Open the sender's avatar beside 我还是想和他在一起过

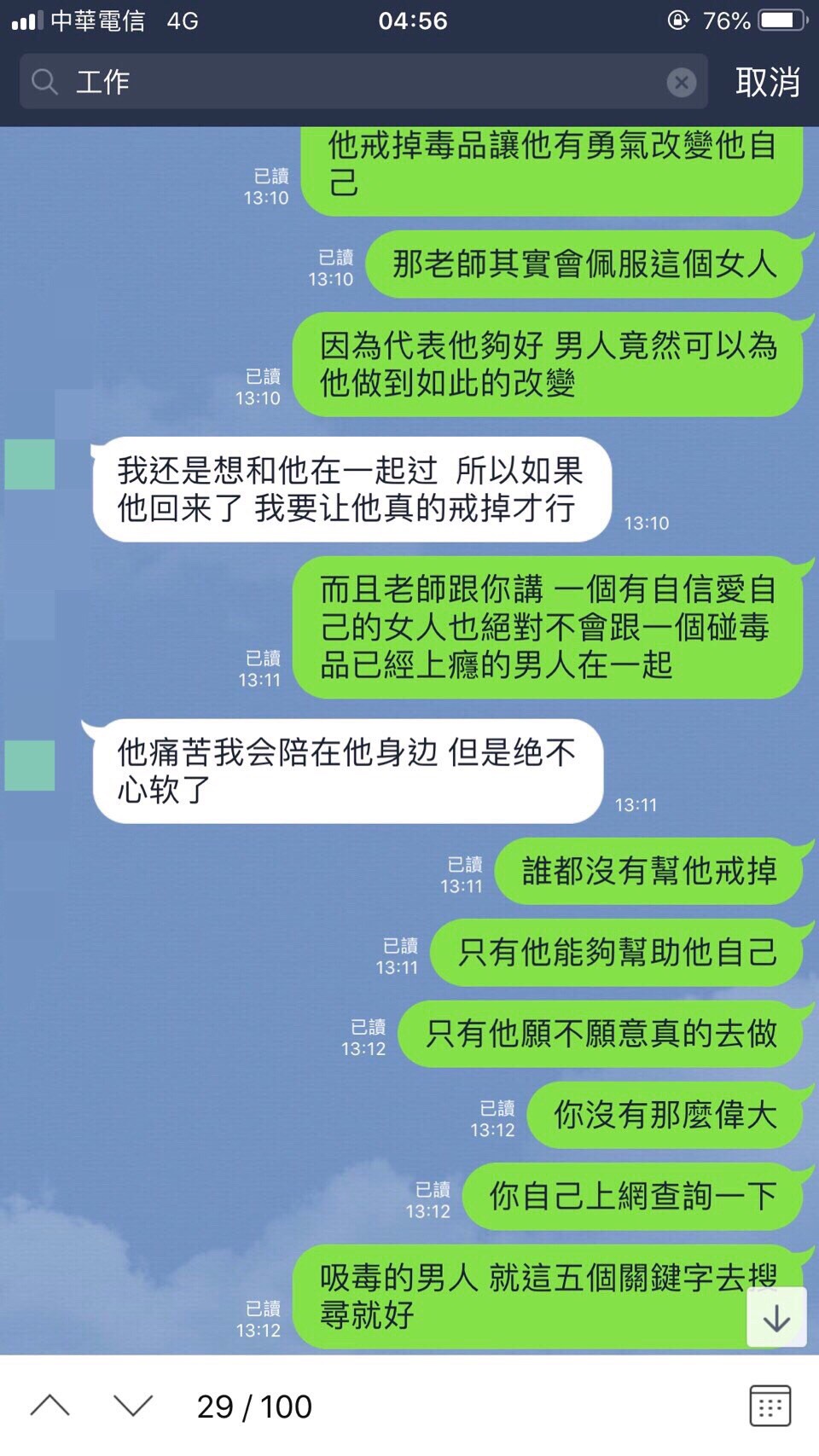(x=30, y=464)
